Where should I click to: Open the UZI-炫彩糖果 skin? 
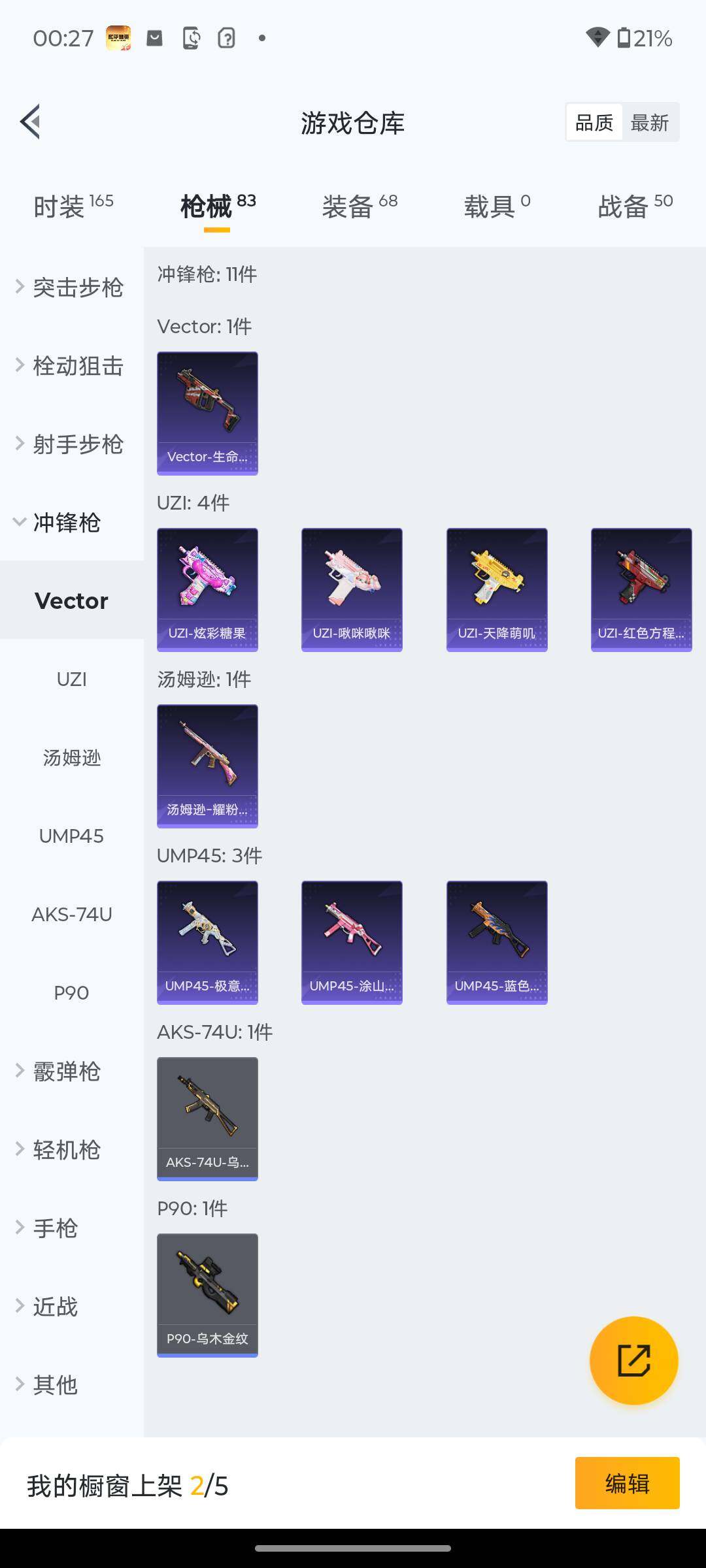[x=207, y=589]
